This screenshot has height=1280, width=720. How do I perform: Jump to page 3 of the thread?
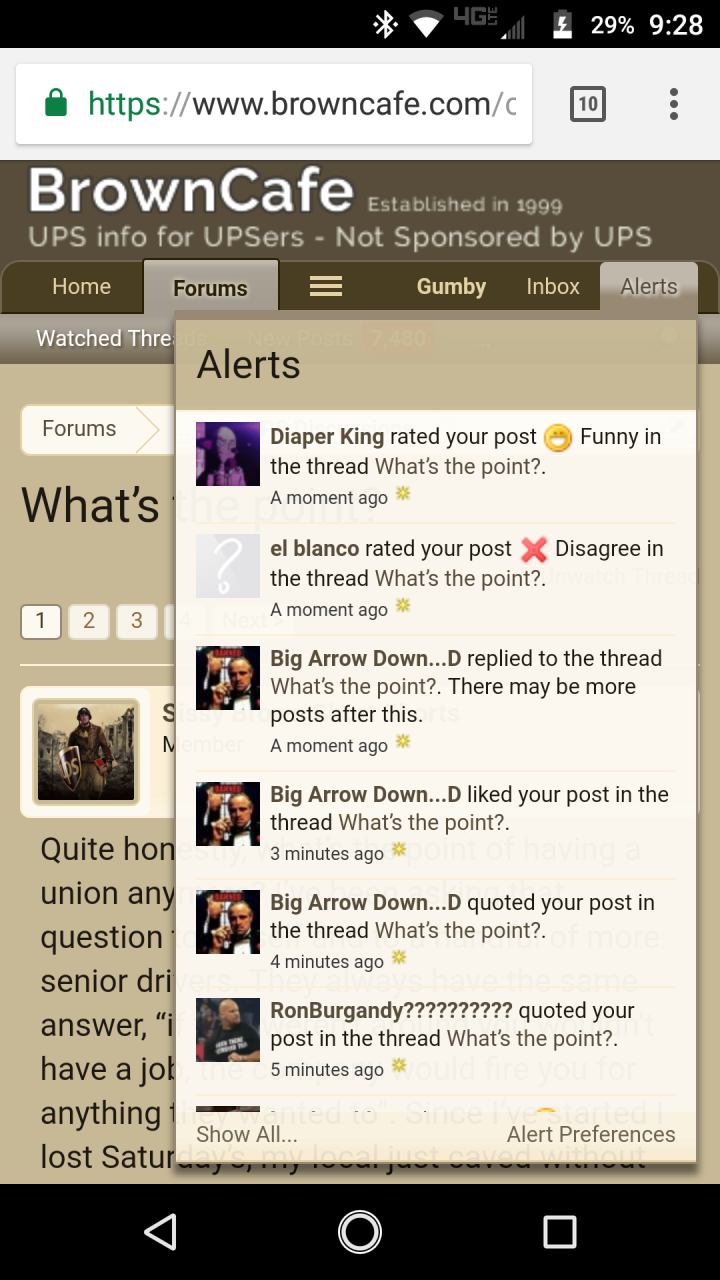pos(137,621)
